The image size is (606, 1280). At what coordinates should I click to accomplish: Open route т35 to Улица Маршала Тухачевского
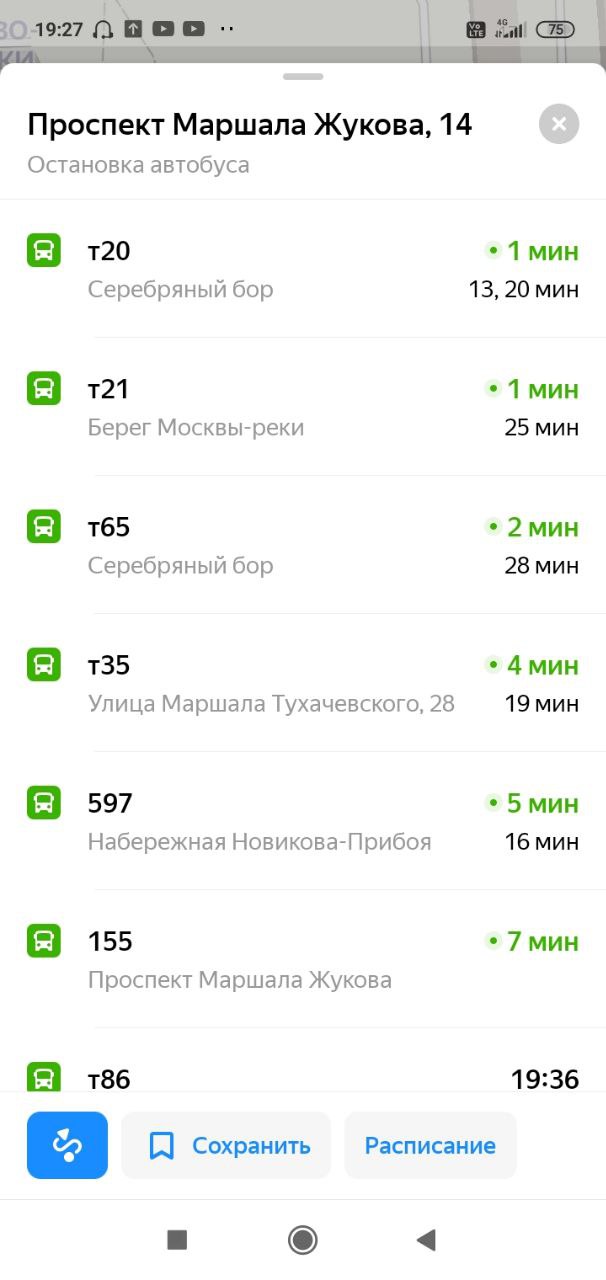tap(303, 683)
